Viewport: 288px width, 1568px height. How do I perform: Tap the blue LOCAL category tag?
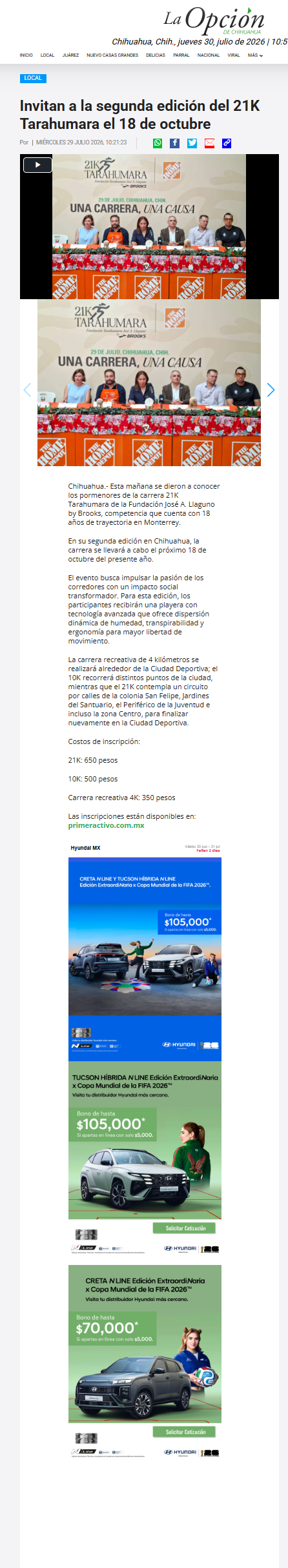tap(33, 78)
